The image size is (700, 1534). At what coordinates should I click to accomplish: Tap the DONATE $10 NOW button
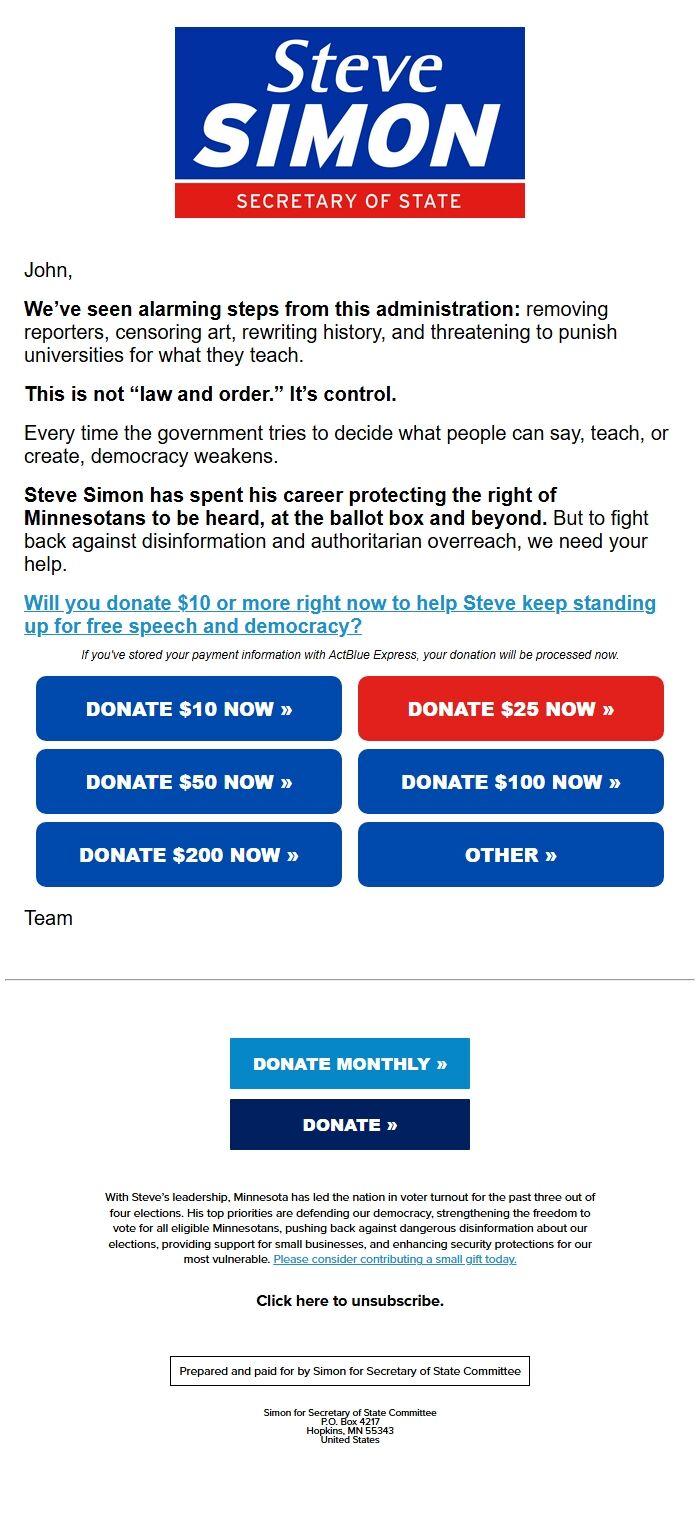(x=189, y=709)
